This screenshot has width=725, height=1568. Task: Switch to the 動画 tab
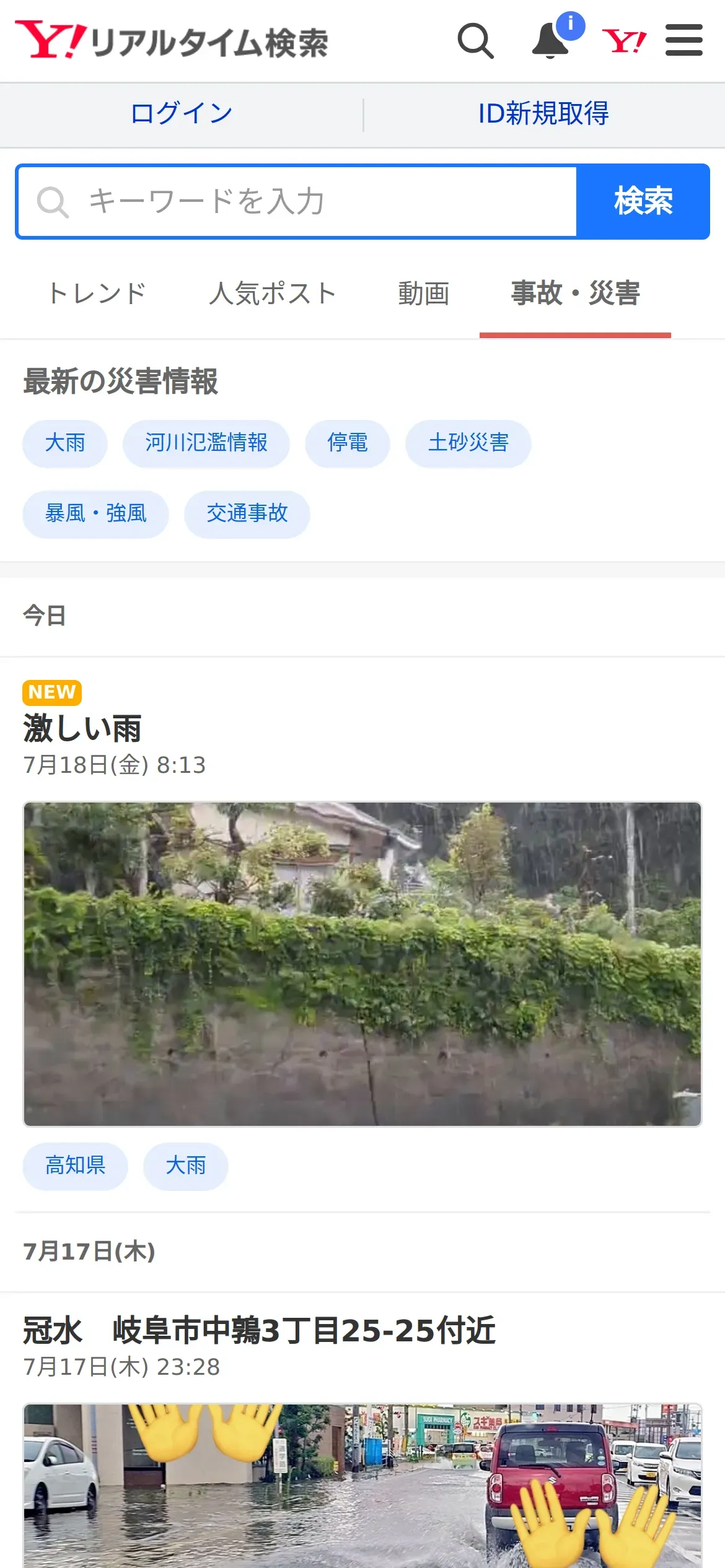tap(424, 294)
